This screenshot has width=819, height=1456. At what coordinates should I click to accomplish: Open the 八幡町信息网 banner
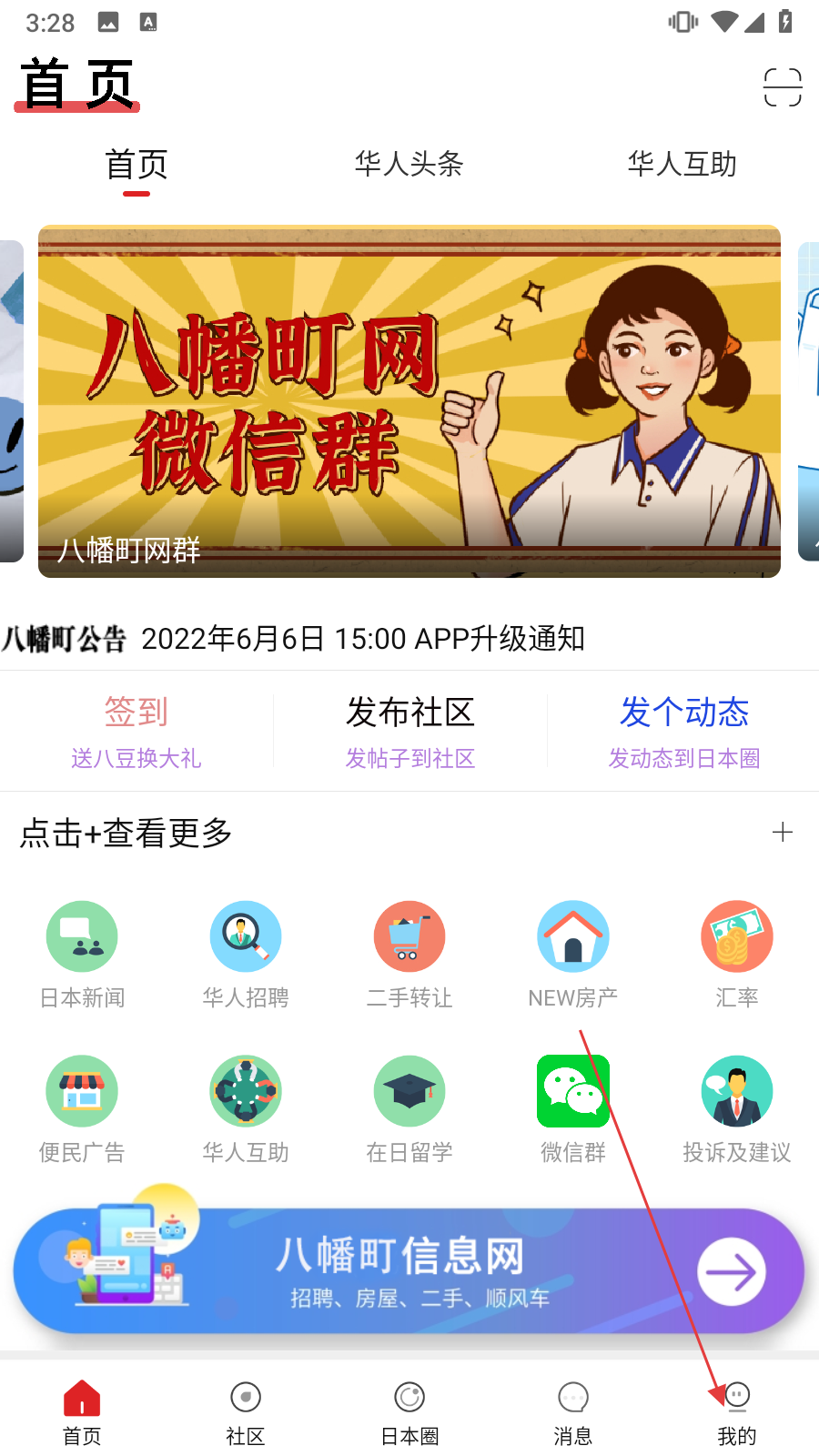[x=409, y=1271]
